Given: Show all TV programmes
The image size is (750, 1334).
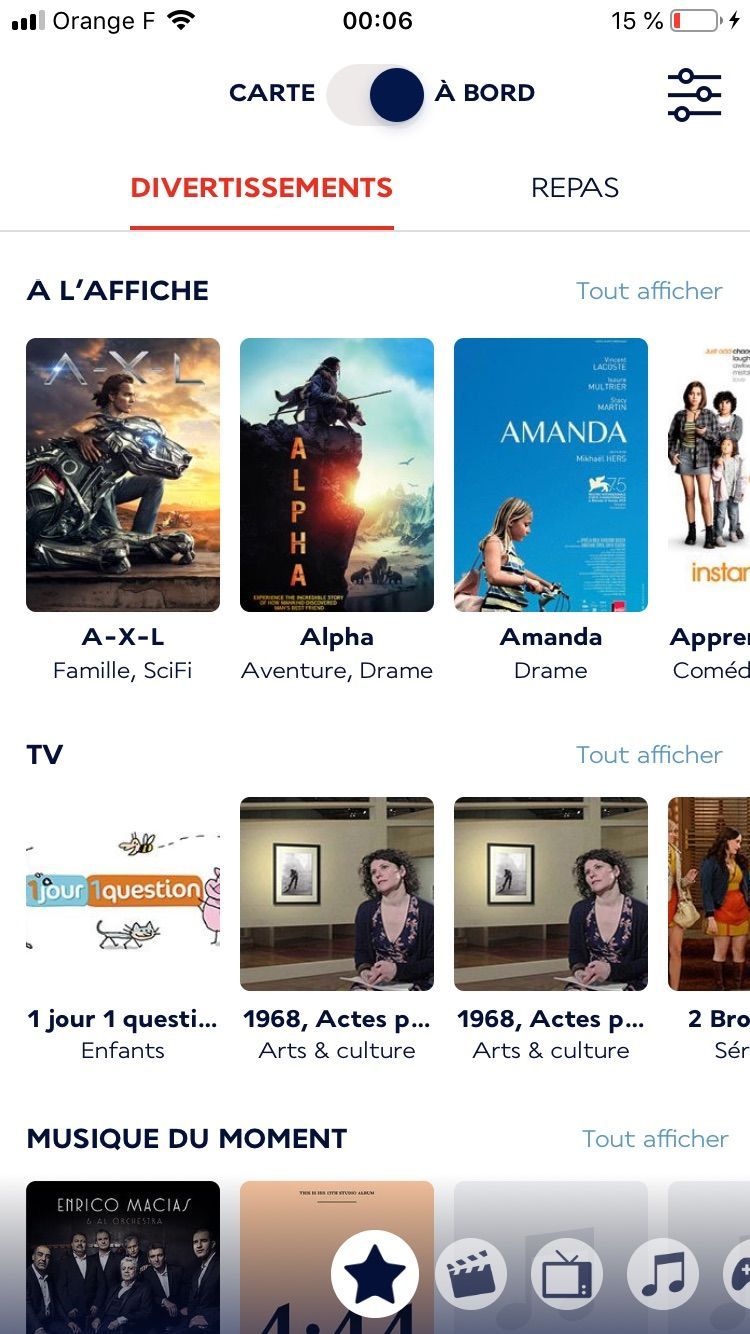Looking at the screenshot, I should point(649,755).
